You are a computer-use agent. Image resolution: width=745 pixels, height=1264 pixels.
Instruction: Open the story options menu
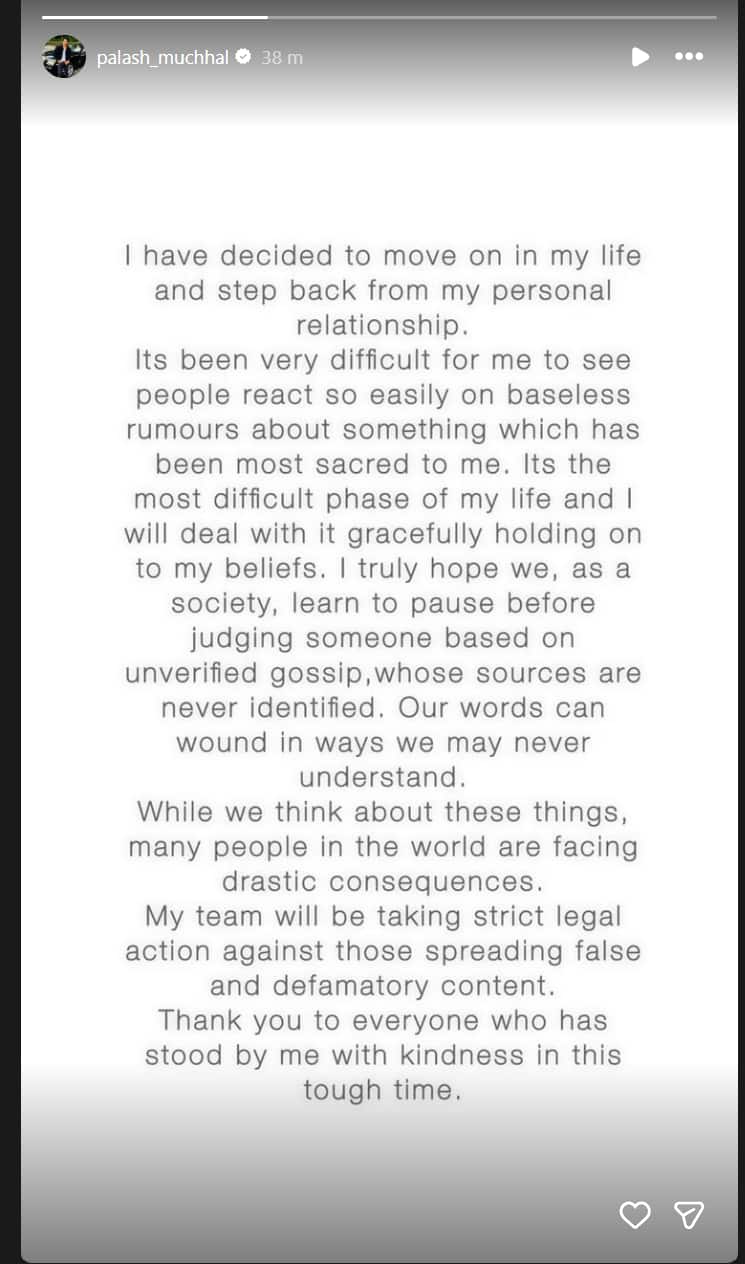pos(689,57)
